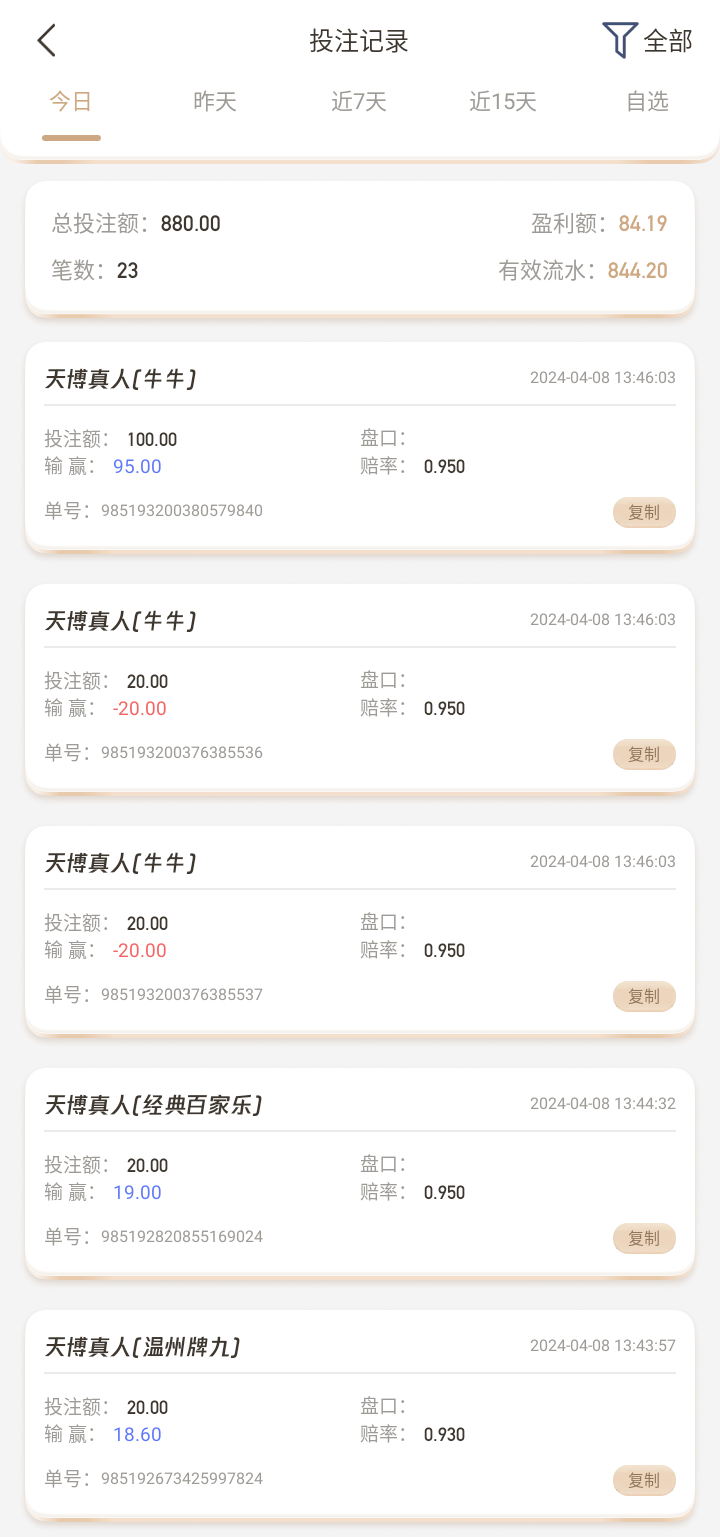Viewport: 720px width, 1537px height.
Task: Show records for 近7天
Action: click(359, 101)
